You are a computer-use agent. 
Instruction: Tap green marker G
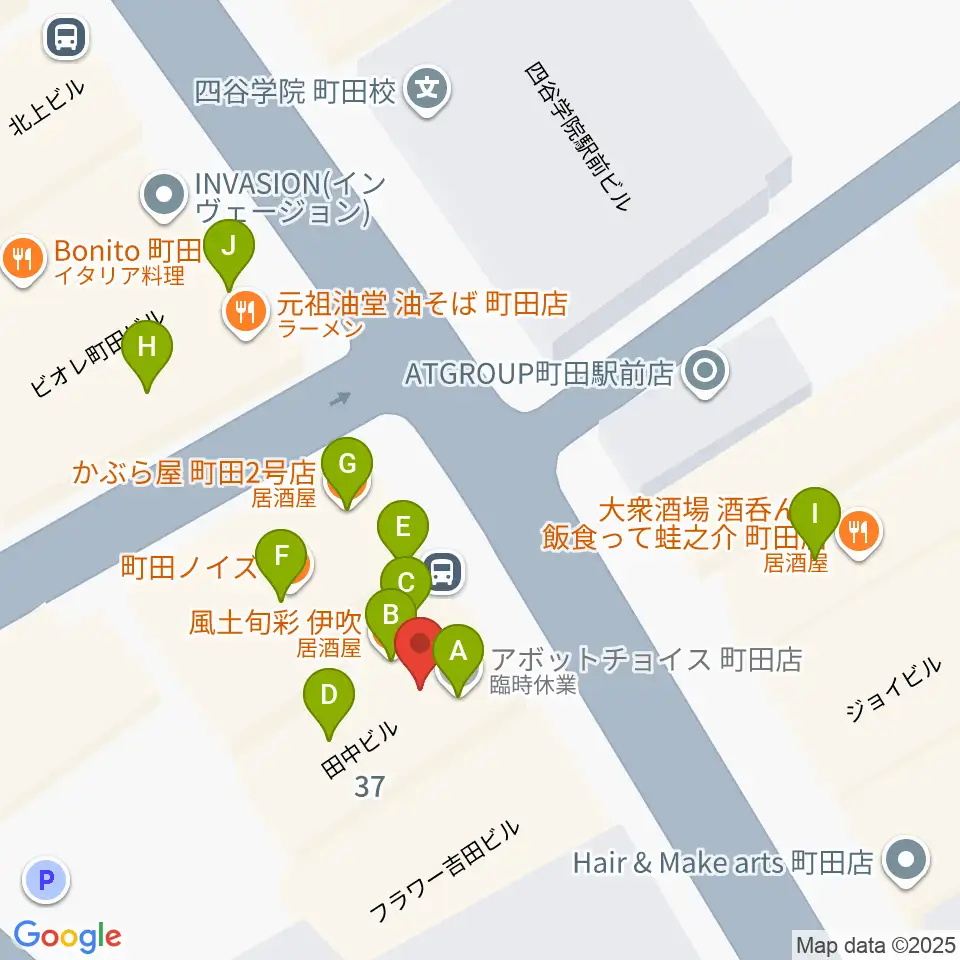pos(347,465)
